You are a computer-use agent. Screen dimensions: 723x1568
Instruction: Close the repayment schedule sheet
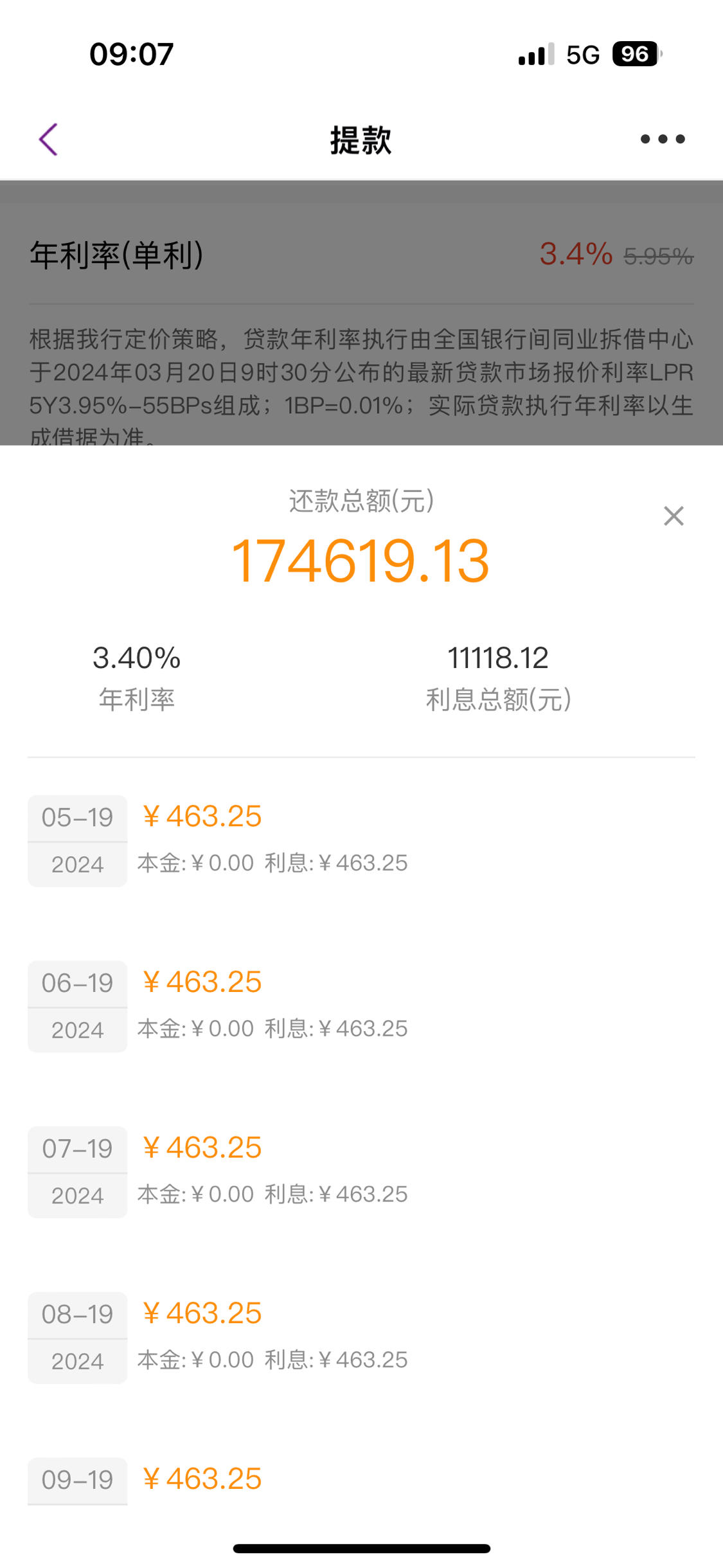(x=674, y=516)
